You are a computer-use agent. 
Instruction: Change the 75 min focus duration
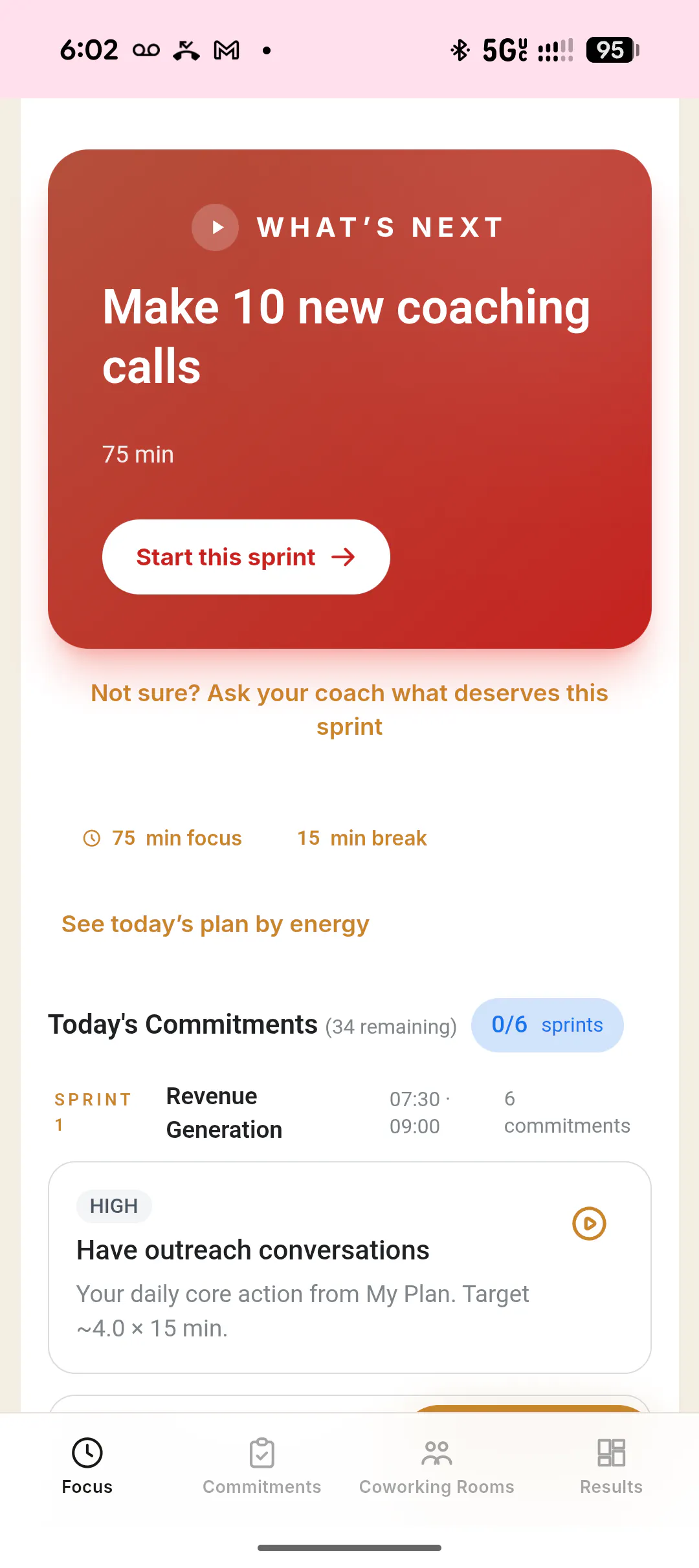pyautogui.click(x=162, y=838)
